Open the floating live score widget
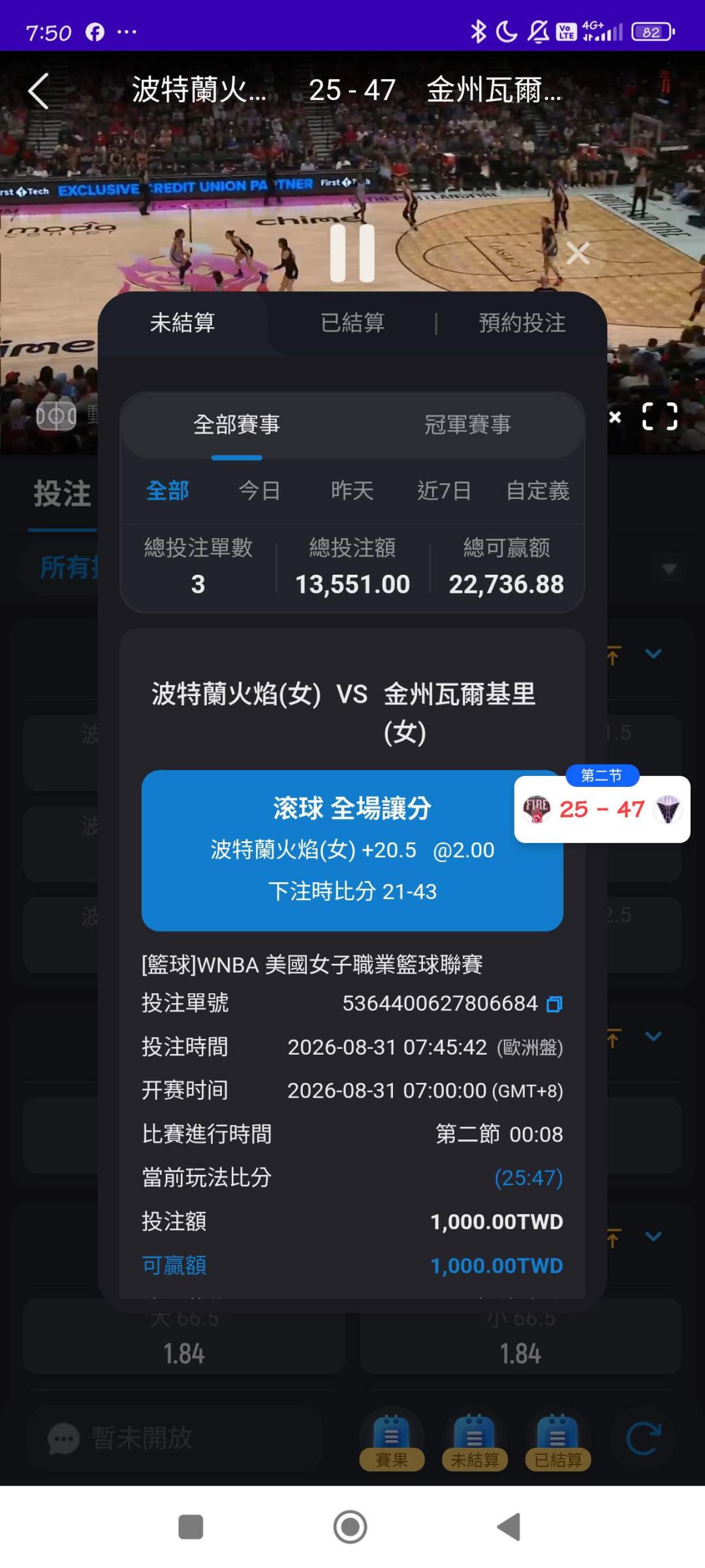This screenshot has width=705, height=1568. [602, 808]
